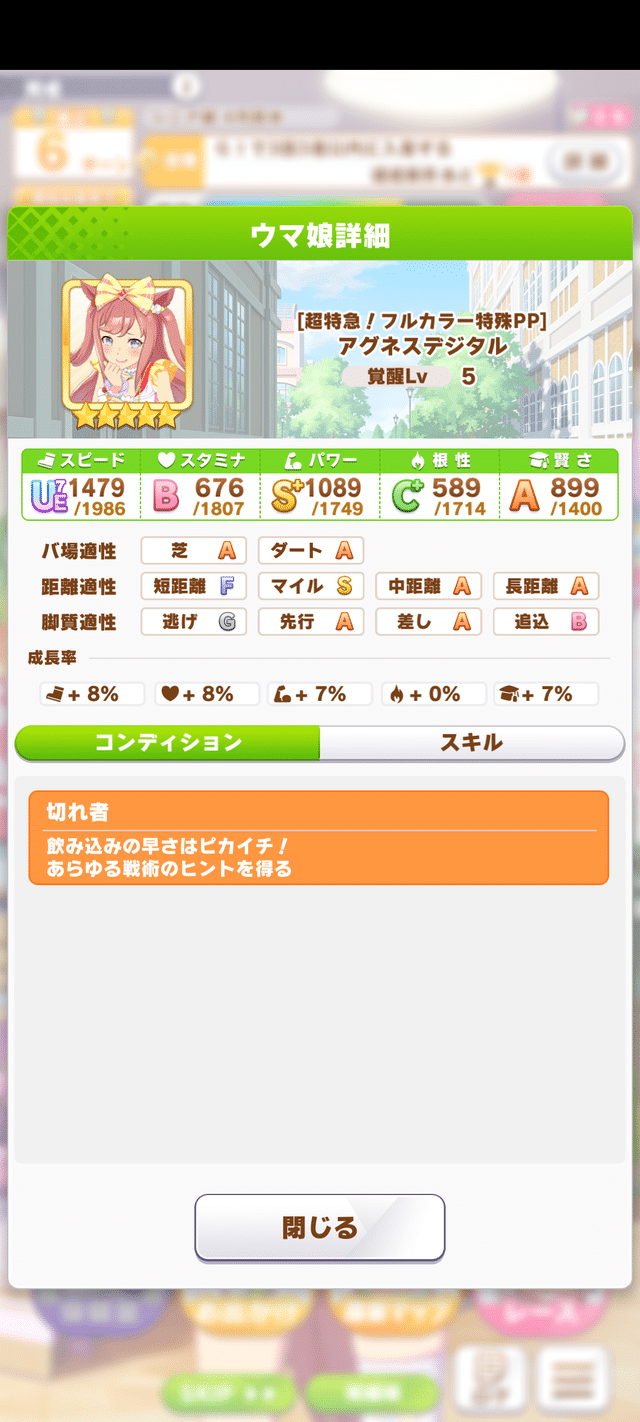
Task: Switch to the スキル tab
Action: pyautogui.click(x=471, y=743)
